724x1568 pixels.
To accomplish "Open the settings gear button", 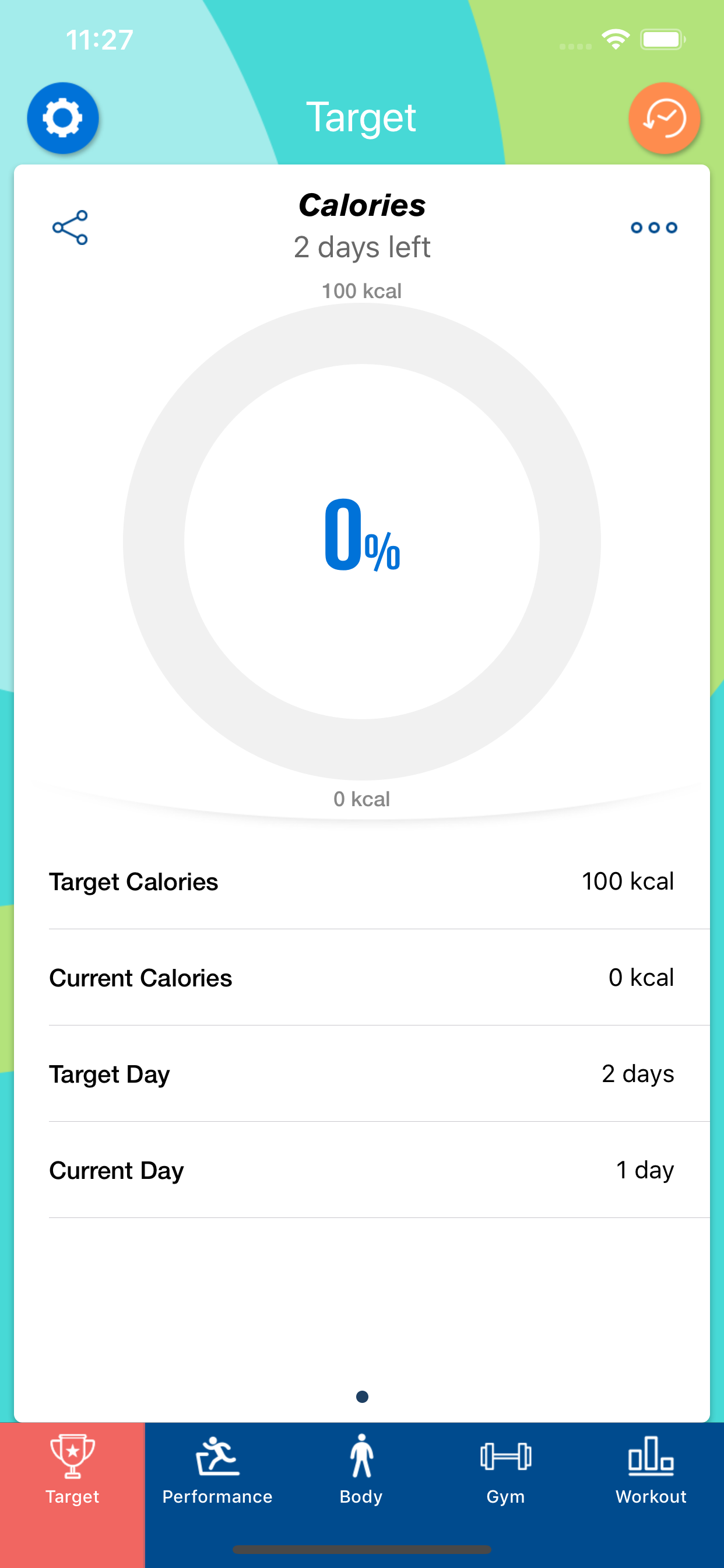I will pos(63,117).
